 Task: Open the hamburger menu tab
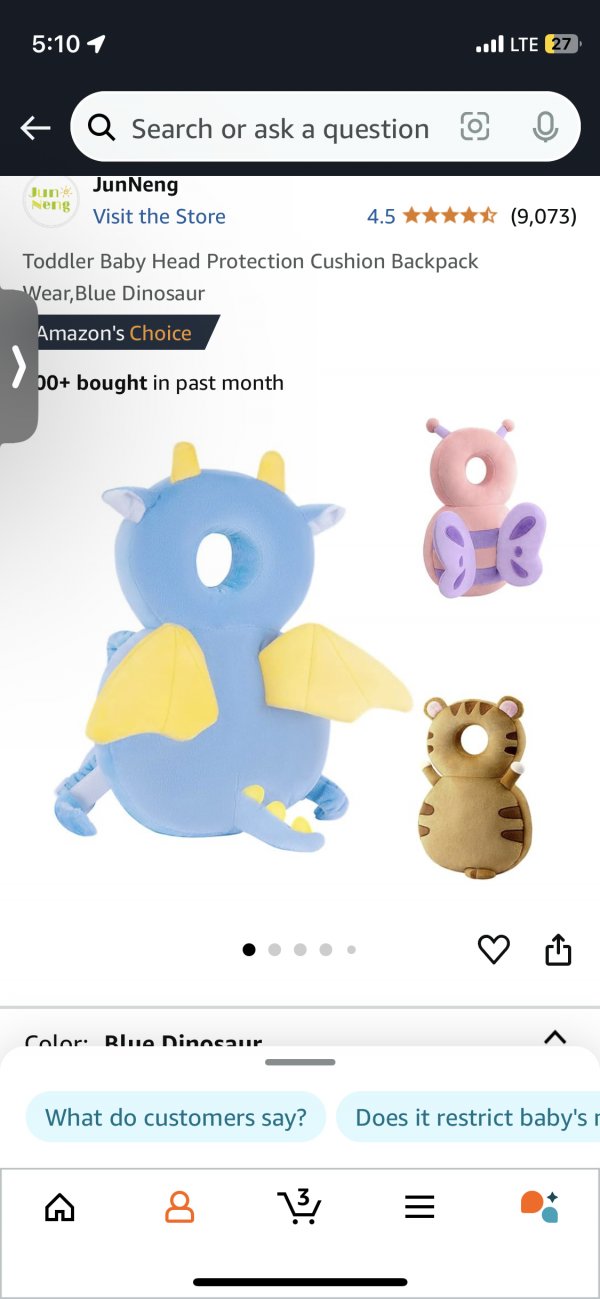[x=420, y=1207]
